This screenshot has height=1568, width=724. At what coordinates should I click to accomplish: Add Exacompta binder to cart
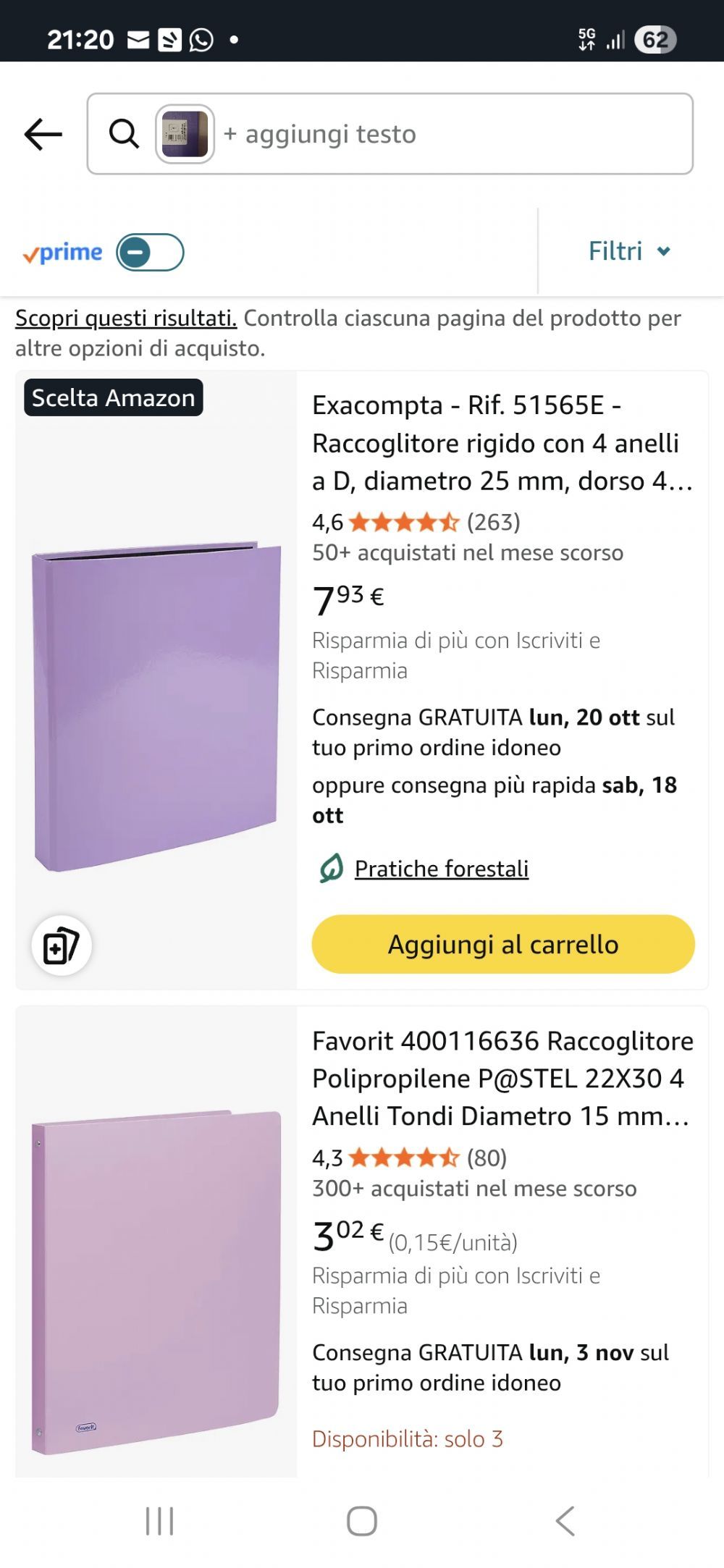pyautogui.click(x=503, y=944)
